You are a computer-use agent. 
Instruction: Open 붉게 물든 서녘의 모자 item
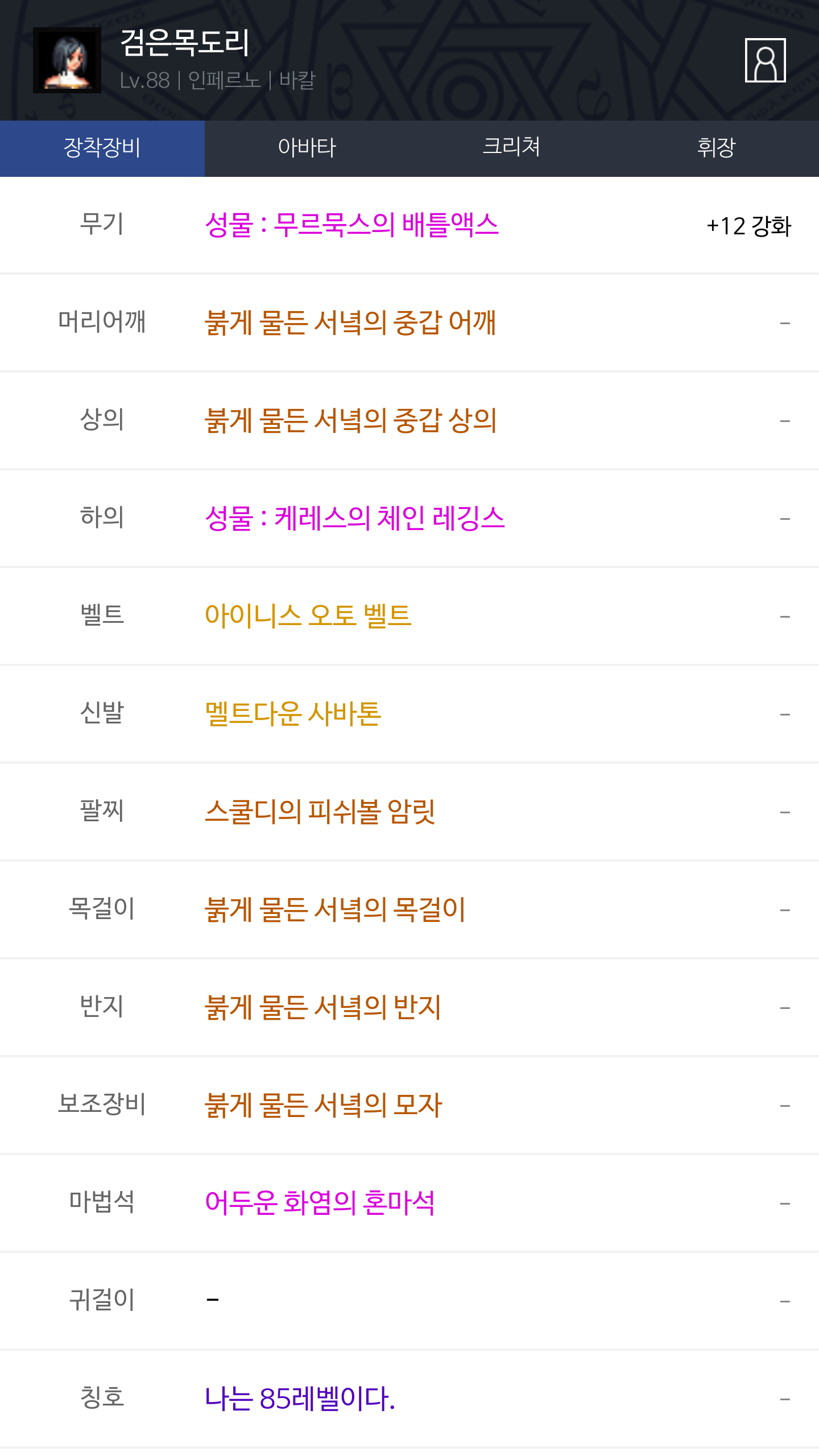(x=324, y=1106)
